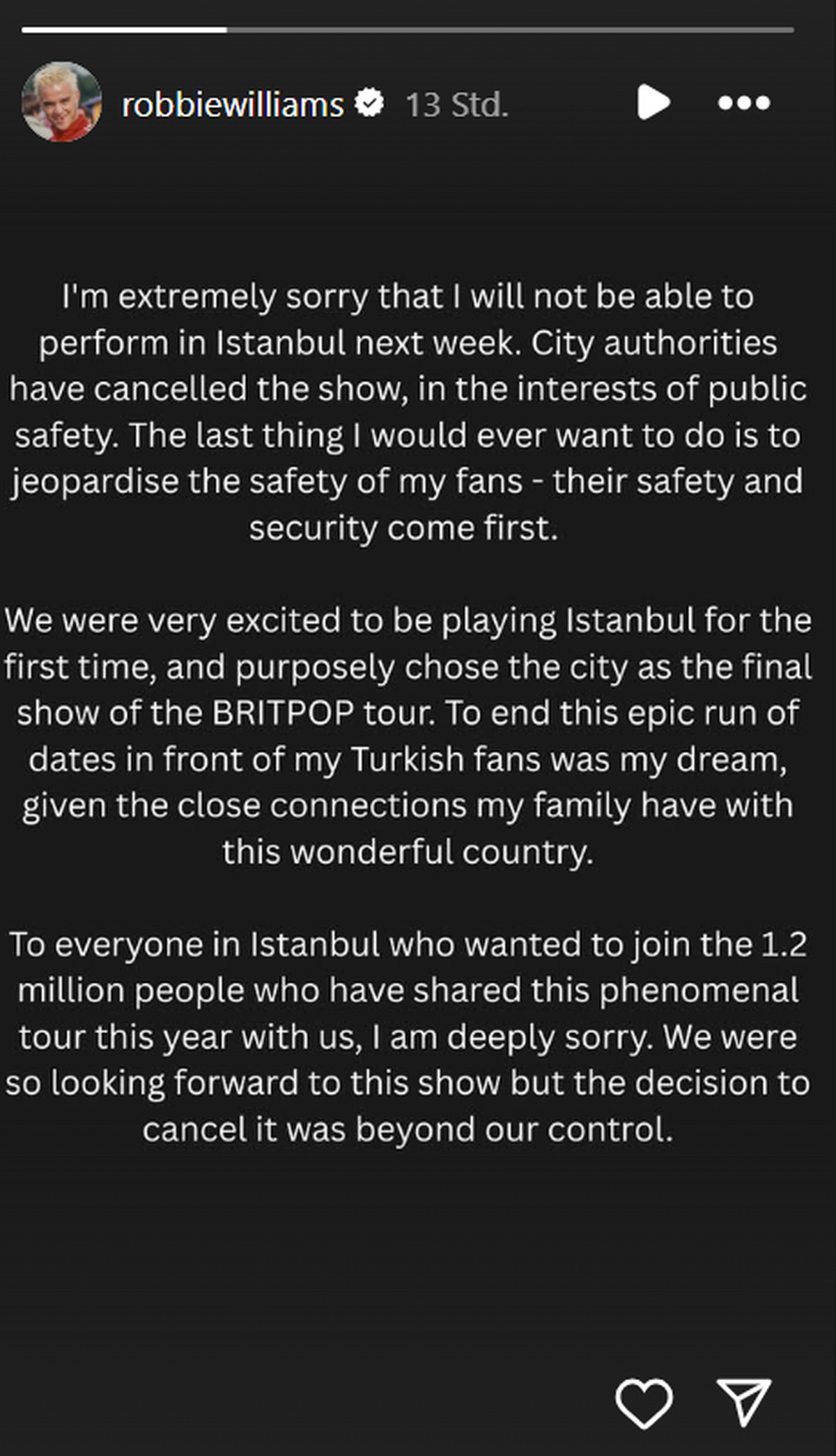The width and height of the screenshot is (836, 1456).
Task: Like this story with the heart
Action: (x=644, y=1402)
